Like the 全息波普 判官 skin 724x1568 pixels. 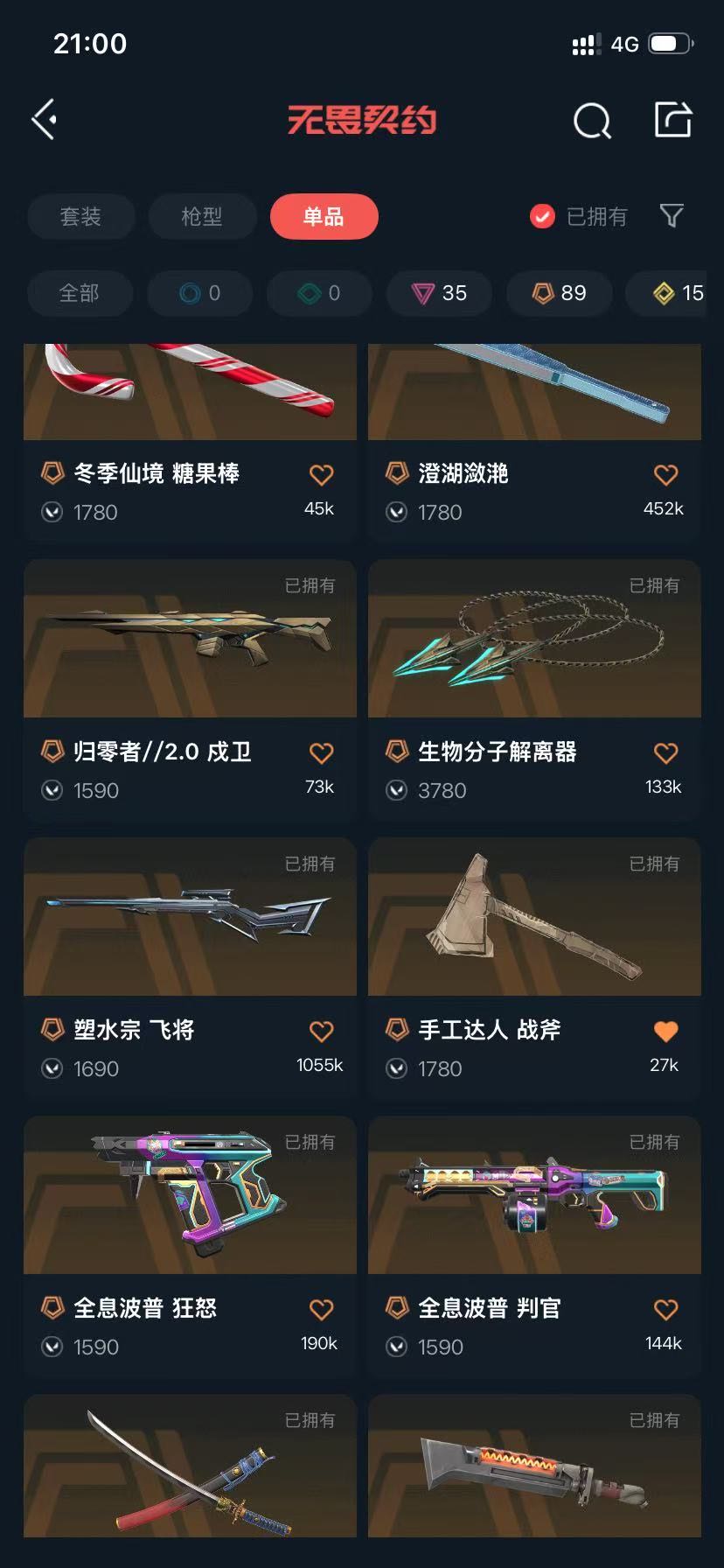coord(665,1310)
